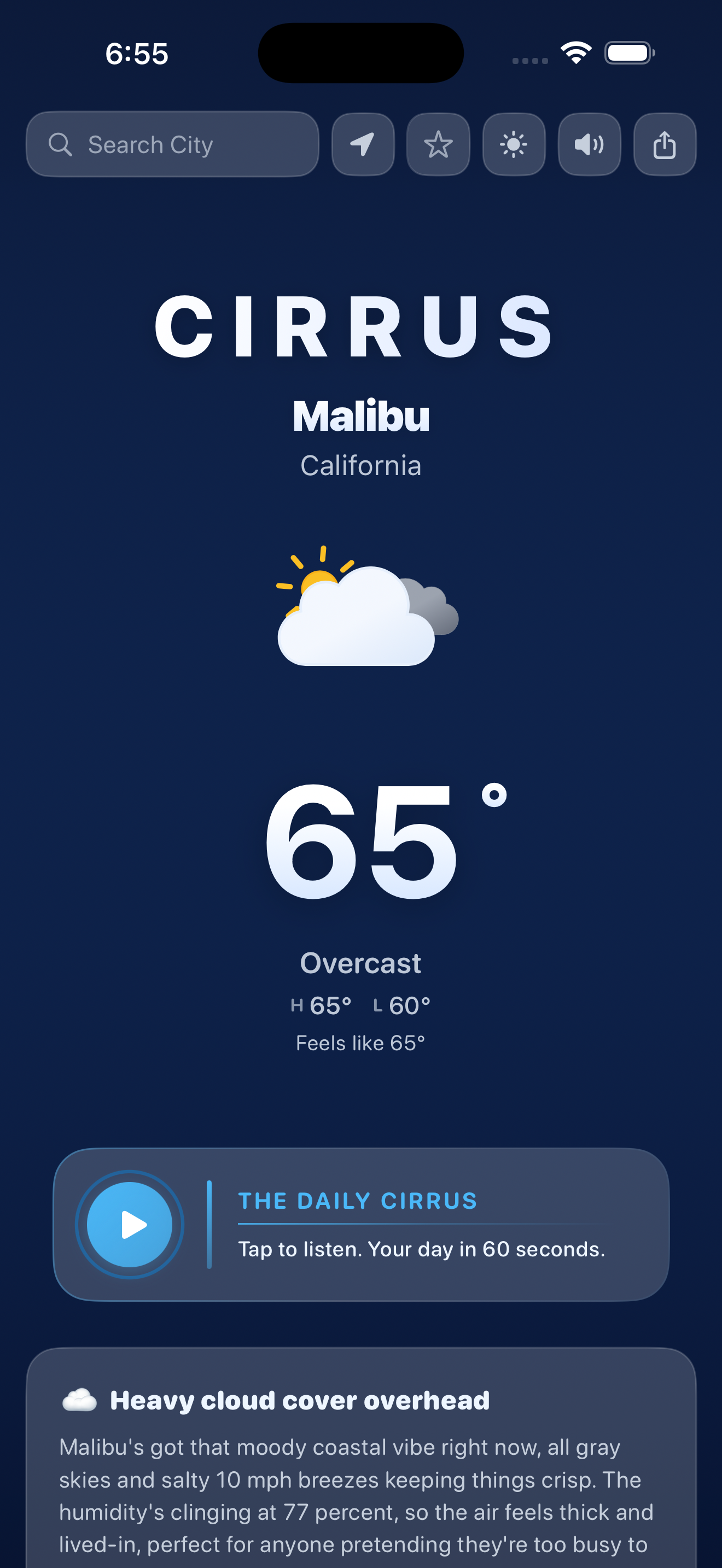This screenshot has width=722, height=1568.
Task: Add Malibu to favorites with star
Action: pos(438,144)
